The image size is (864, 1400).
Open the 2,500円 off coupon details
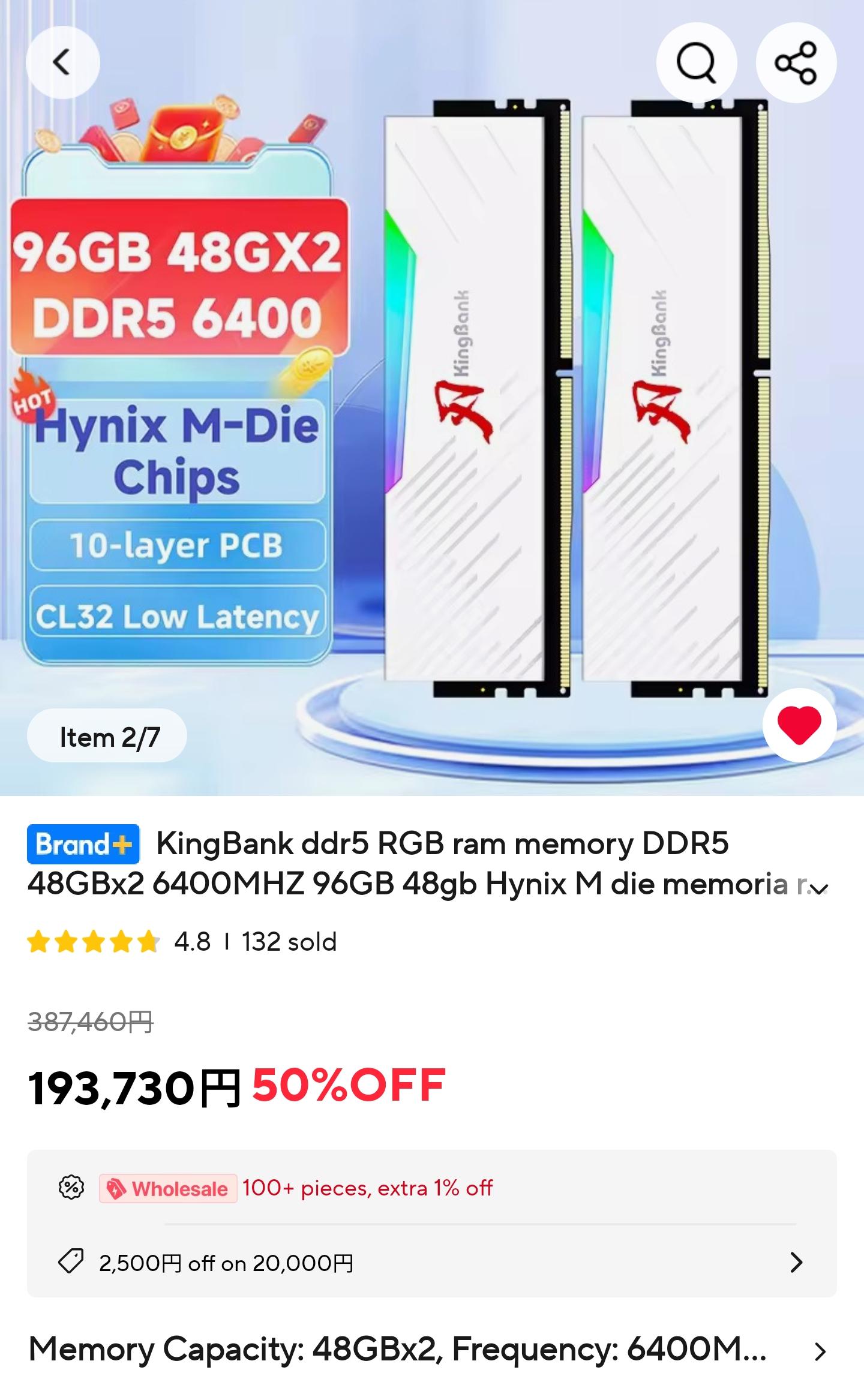click(x=796, y=1263)
